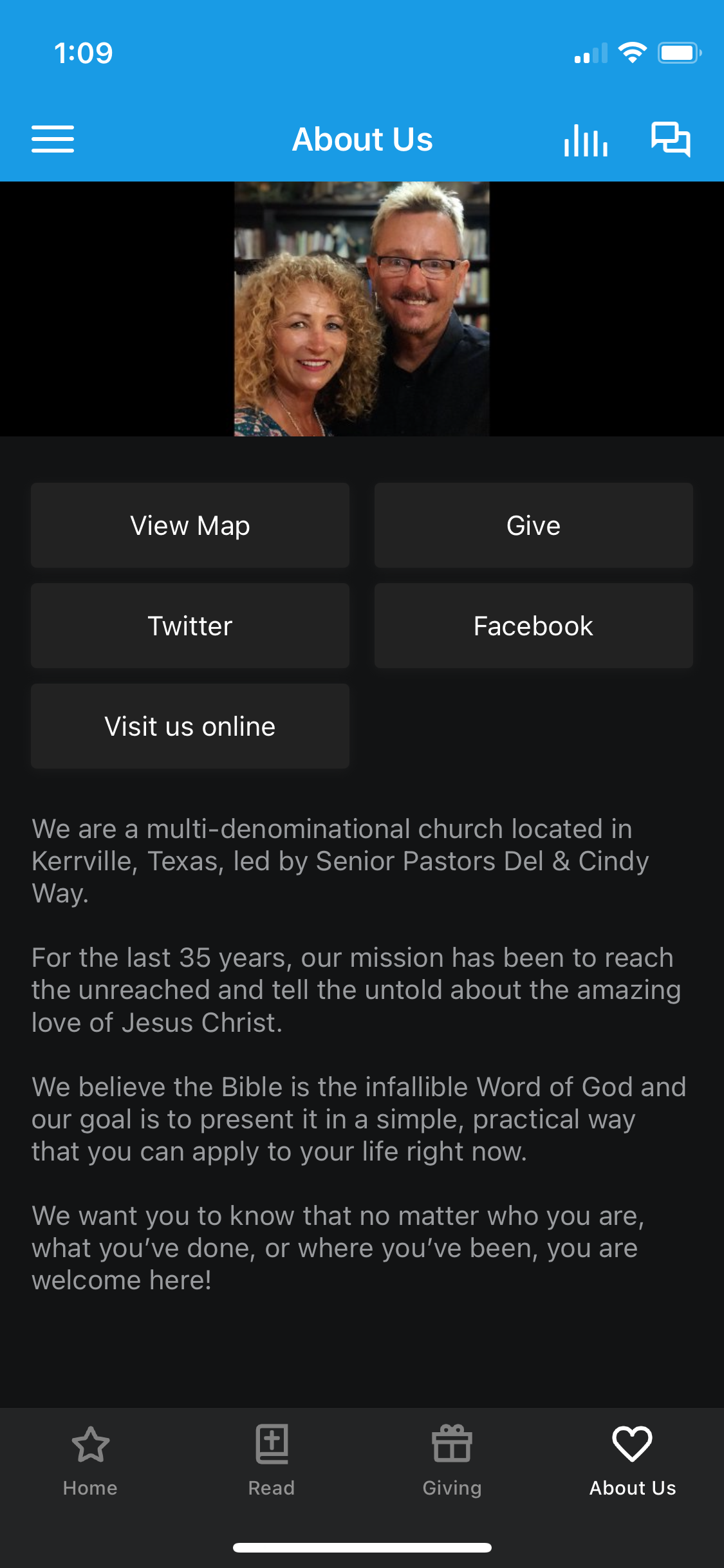Viewport: 724px width, 1568px height.
Task: Open the church's Twitter page
Action: pyautogui.click(x=190, y=626)
